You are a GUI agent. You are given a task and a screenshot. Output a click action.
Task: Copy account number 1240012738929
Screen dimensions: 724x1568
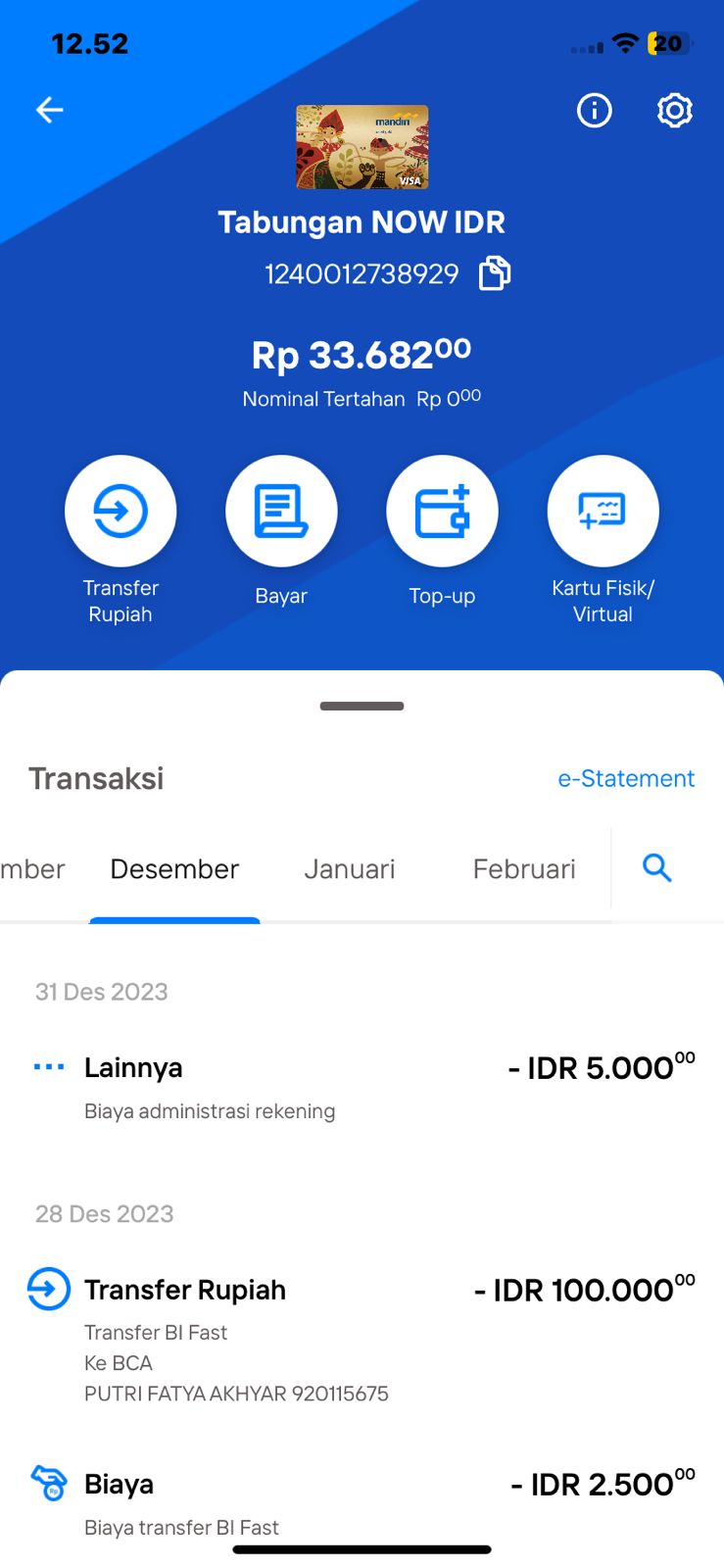(x=495, y=273)
